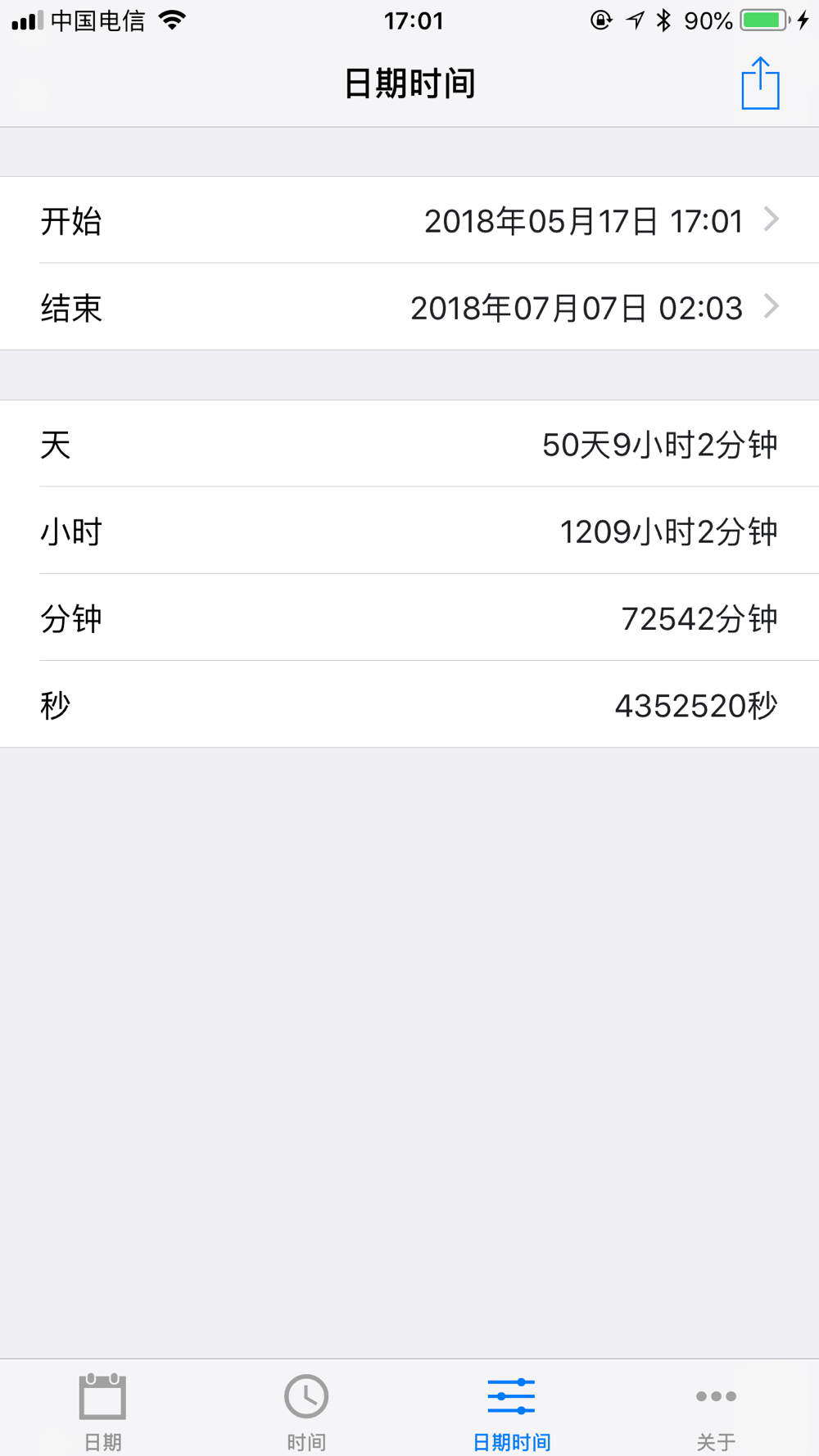
Task: Select the 日期时间 tab
Action: pyautogui.click(x=511, y=1410)
